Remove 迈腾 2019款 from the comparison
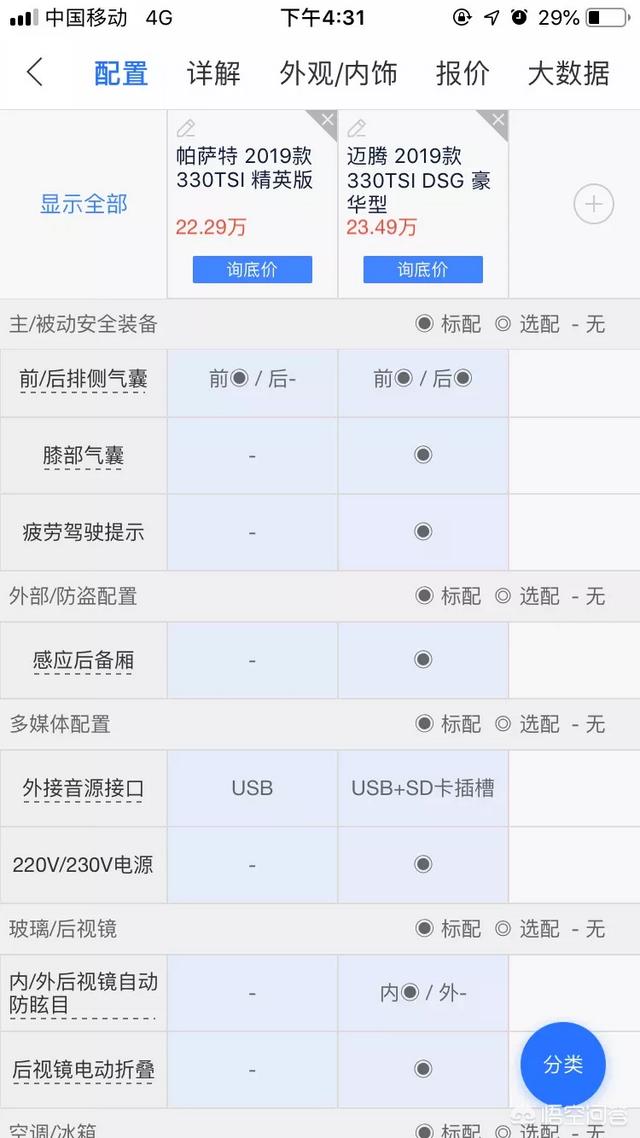640x1138 pixels. tap(497, 120)
